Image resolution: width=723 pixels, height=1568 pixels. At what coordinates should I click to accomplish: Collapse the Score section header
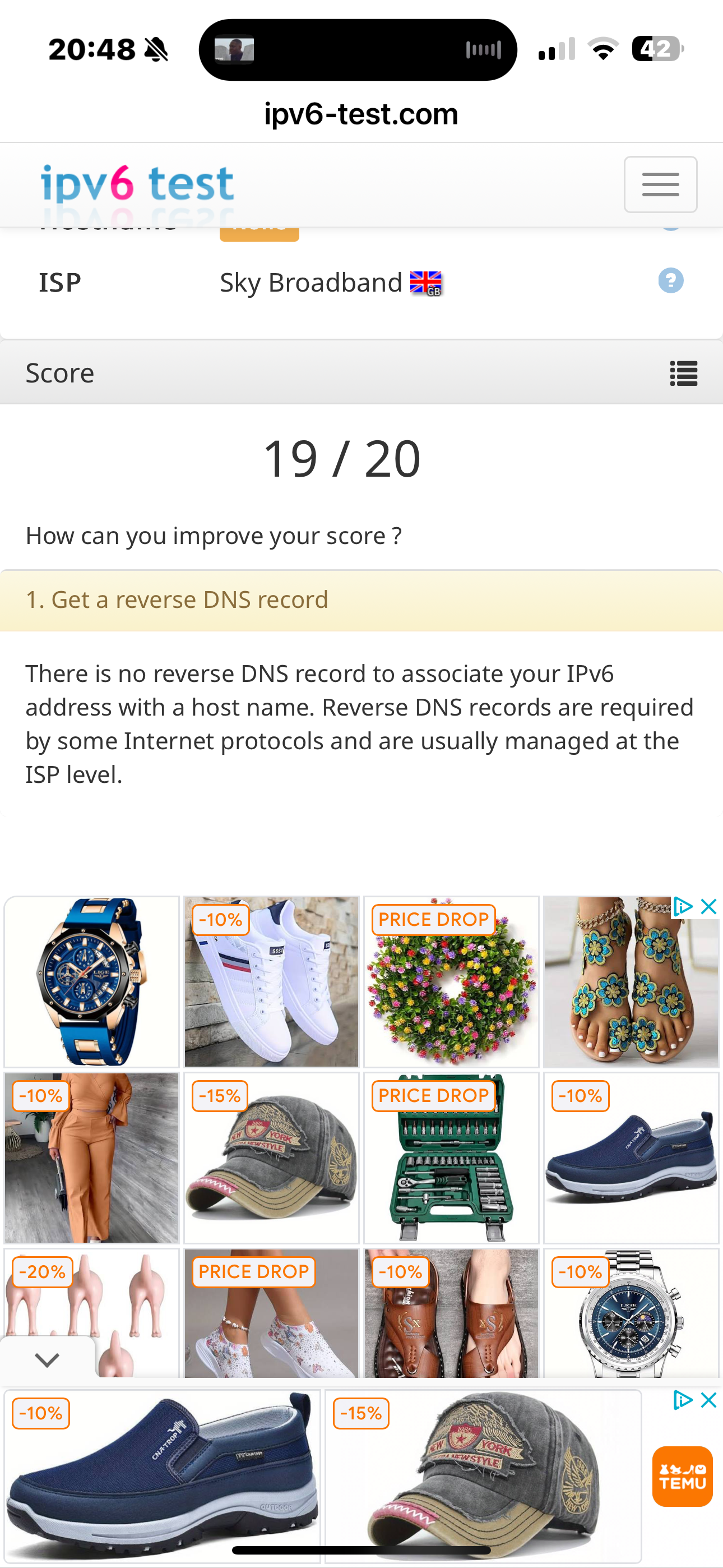59,372
